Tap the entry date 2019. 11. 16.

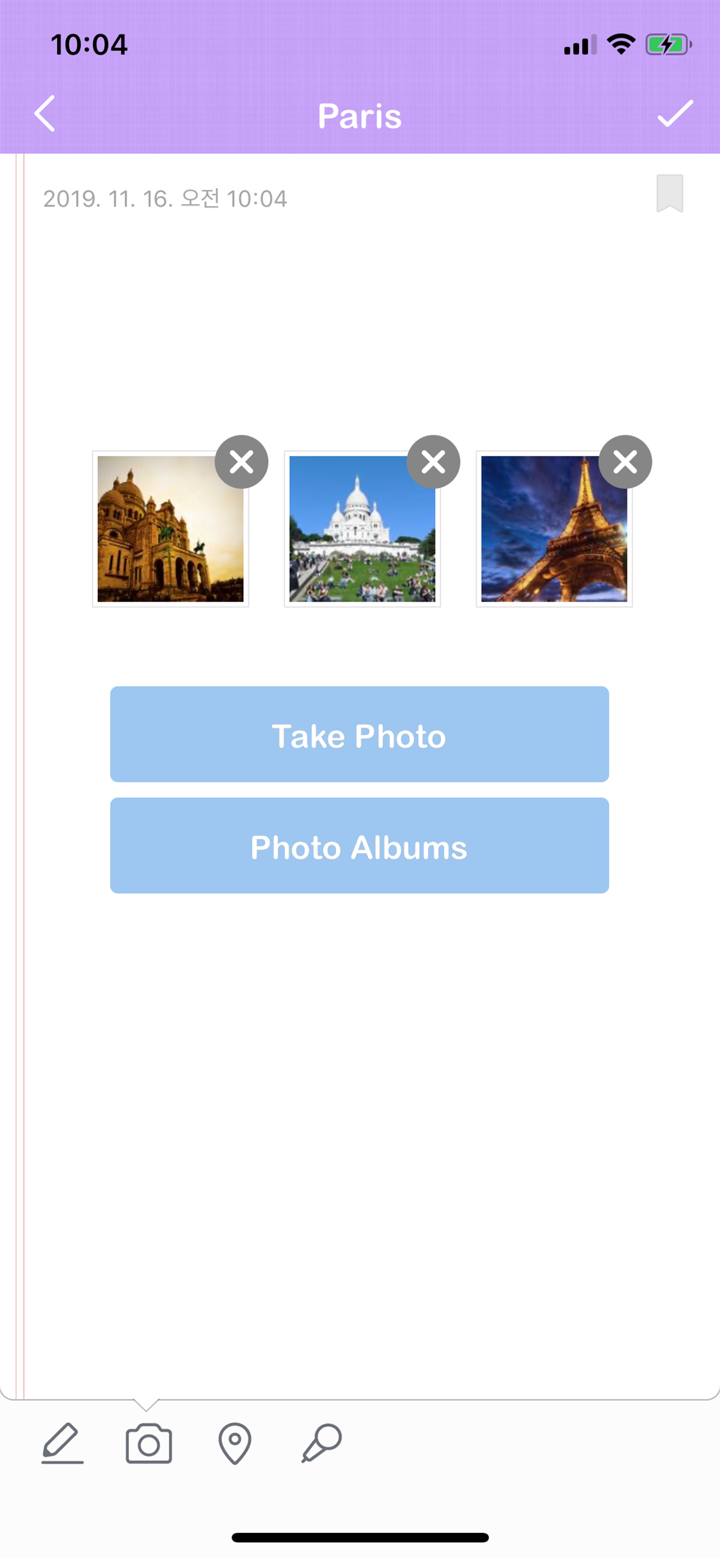(165, 198)
